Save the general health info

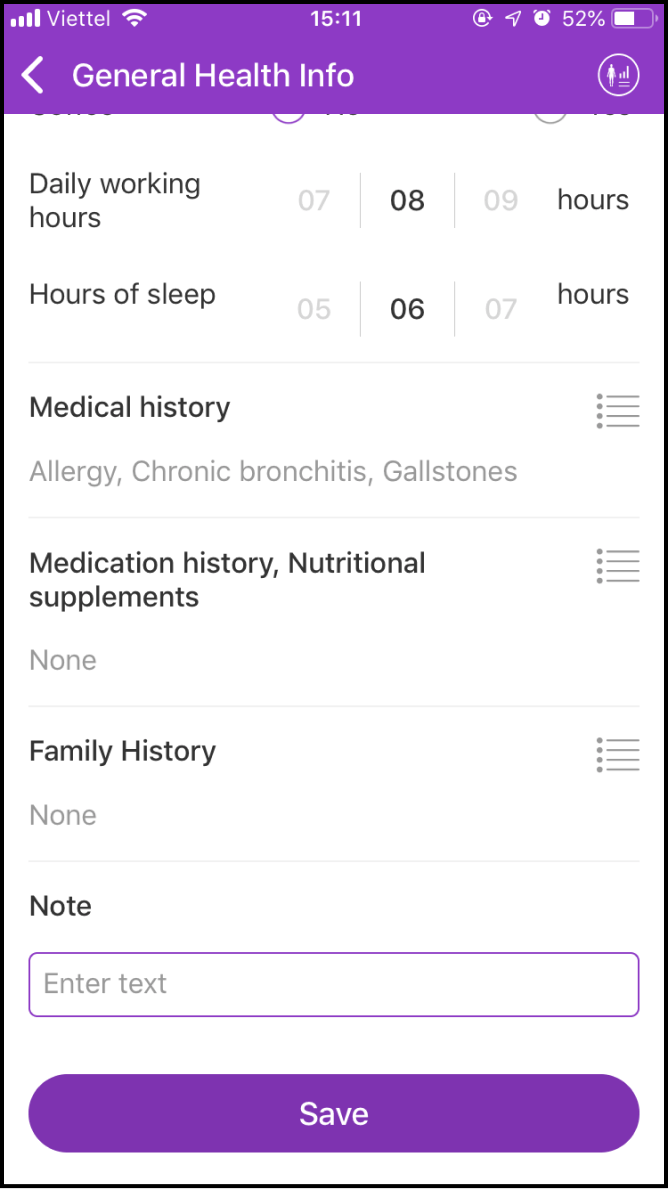click(333, 1113)
